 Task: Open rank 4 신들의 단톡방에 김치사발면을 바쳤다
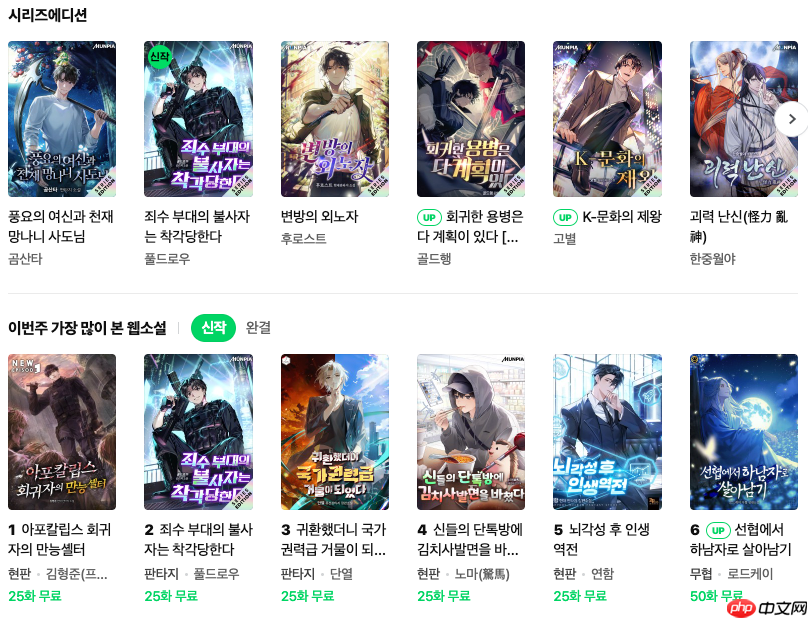[471, 432]
